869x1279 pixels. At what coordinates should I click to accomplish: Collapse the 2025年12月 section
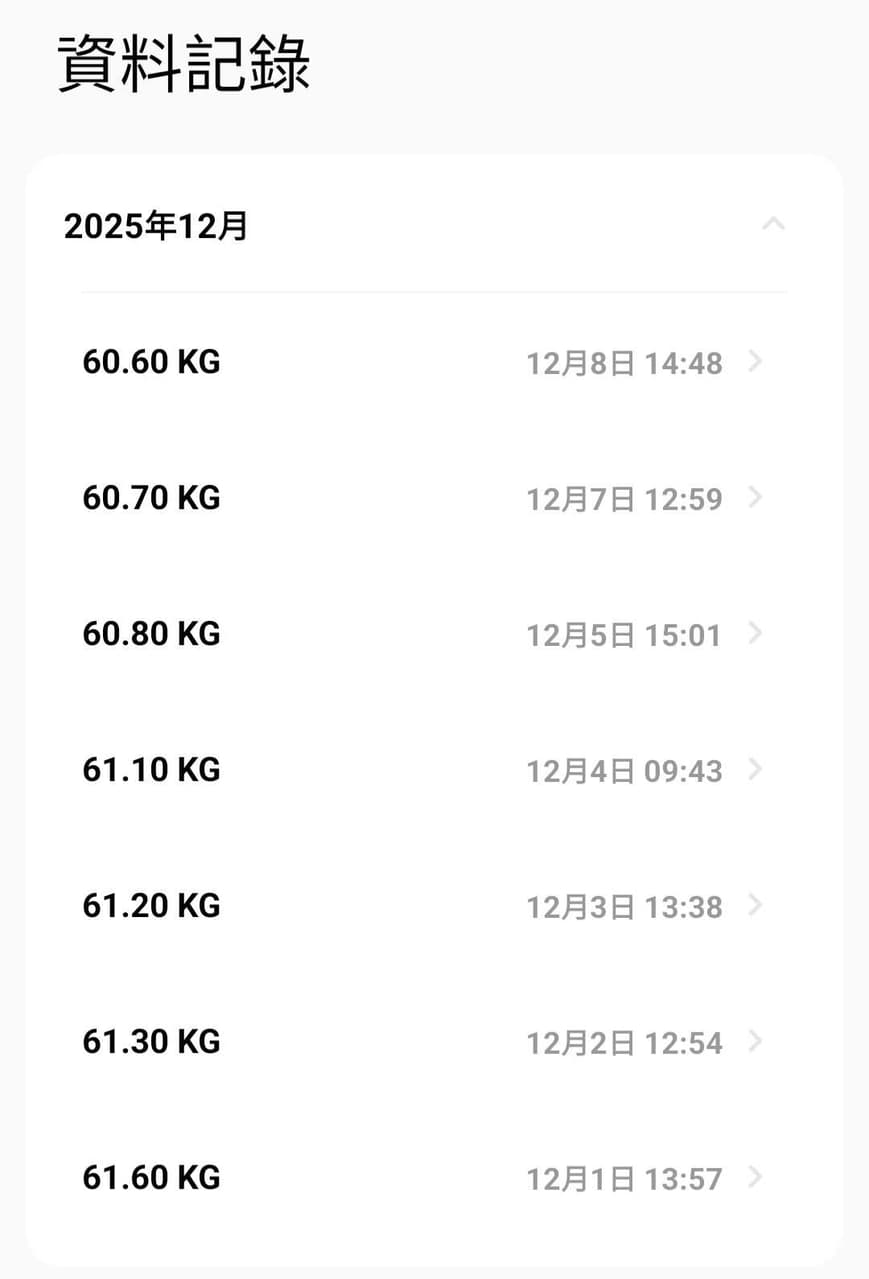click(x=773, y=225)
